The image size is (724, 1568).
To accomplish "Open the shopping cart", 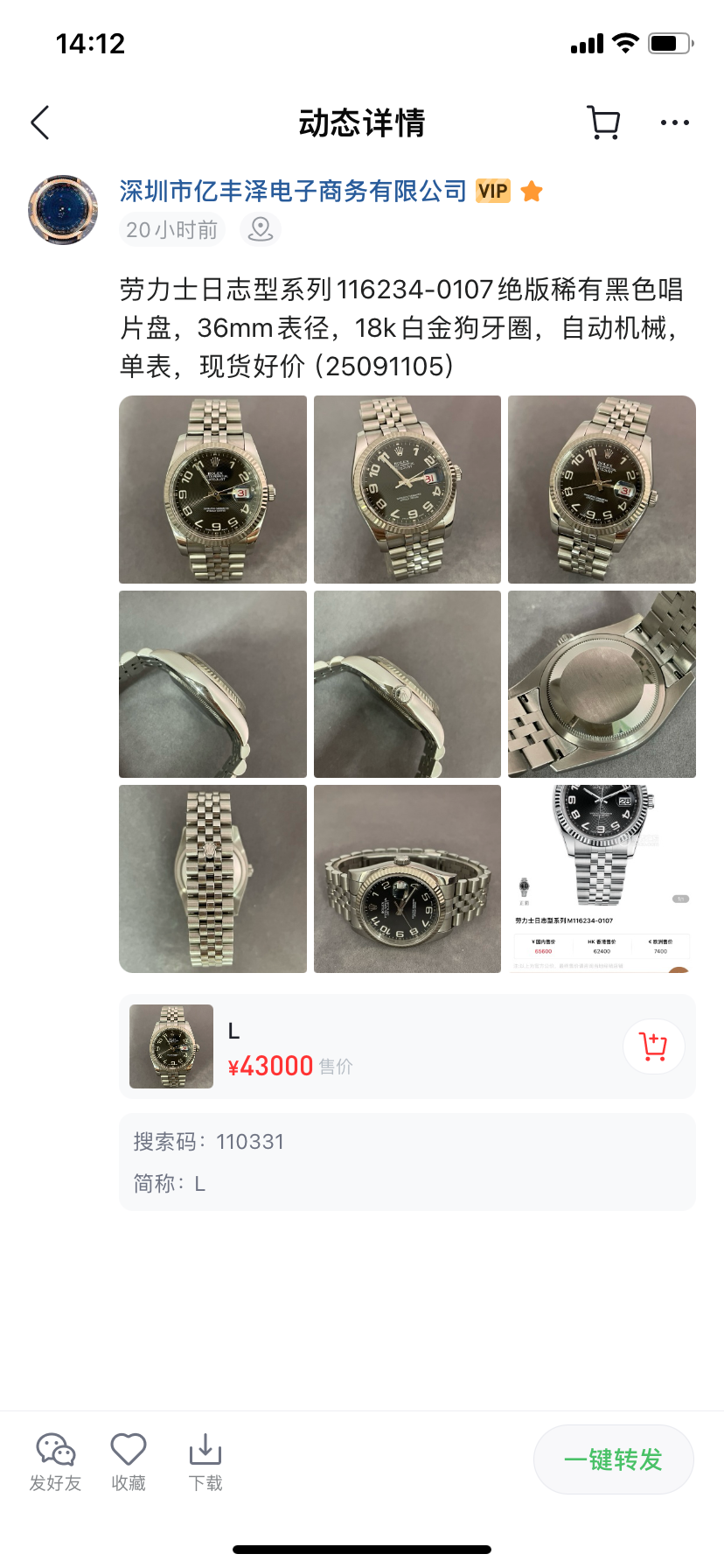I will coord(603,122).
